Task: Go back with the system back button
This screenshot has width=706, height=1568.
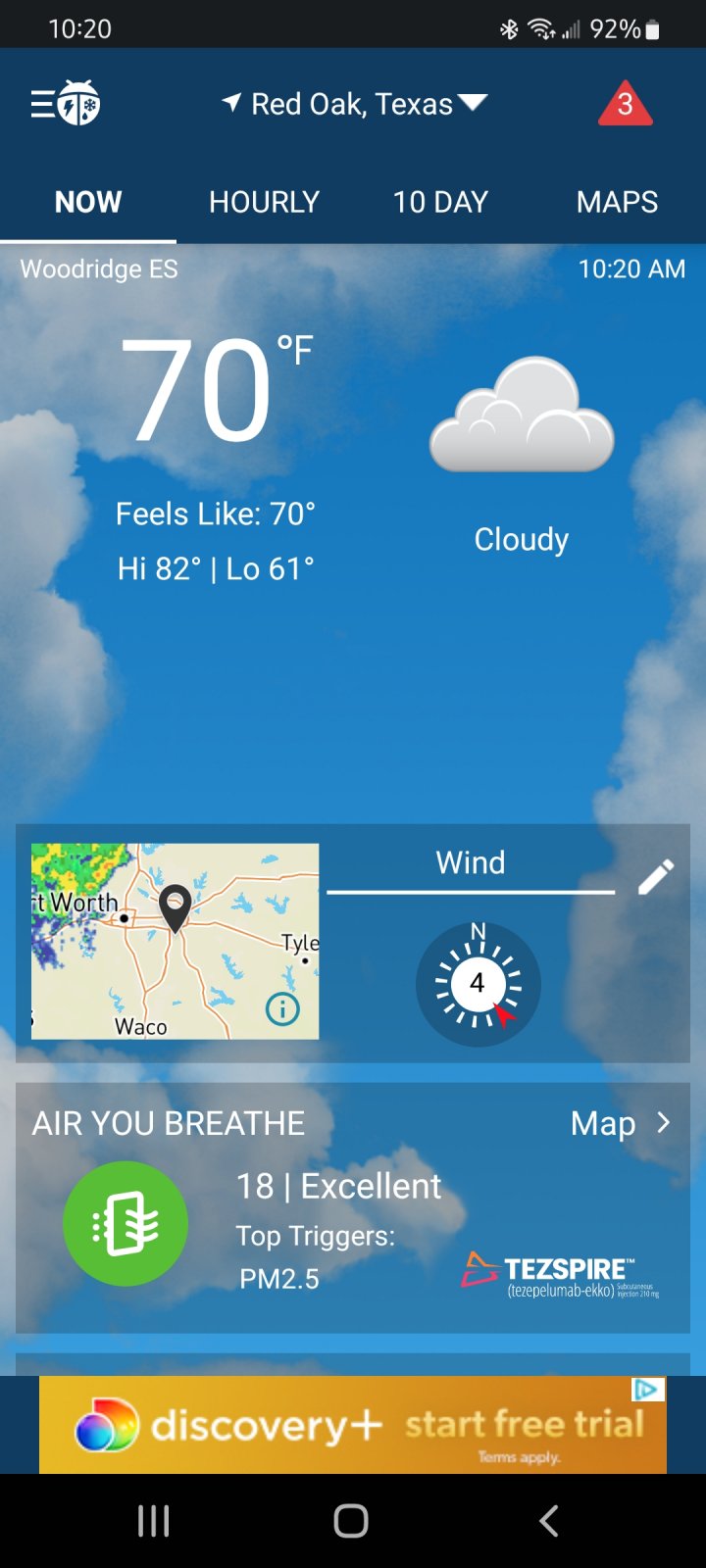Action: click(x=549, y=1521)
